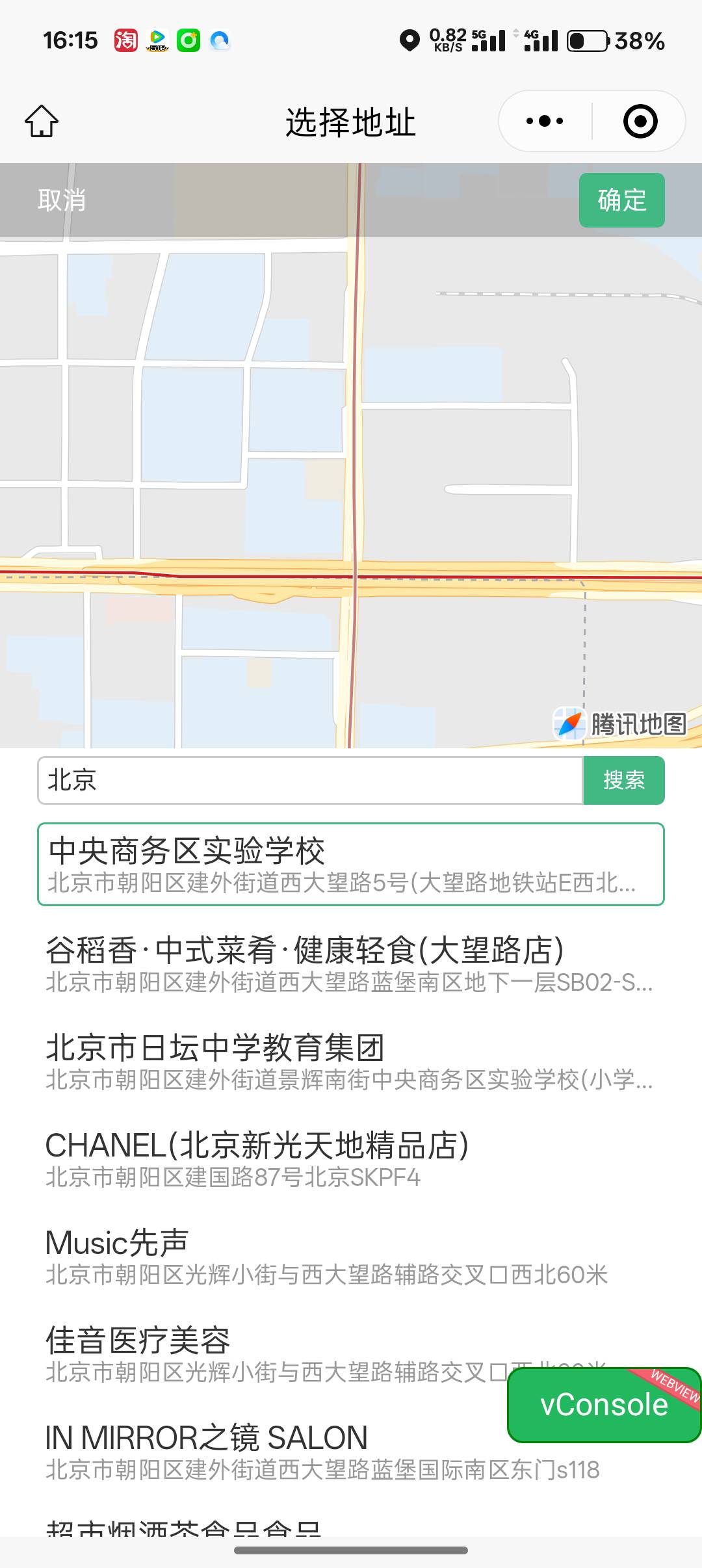702x1568 pixels.
Task: Close the mini program with the circle button
Action: pyautogui.click(x=640, y=121)
